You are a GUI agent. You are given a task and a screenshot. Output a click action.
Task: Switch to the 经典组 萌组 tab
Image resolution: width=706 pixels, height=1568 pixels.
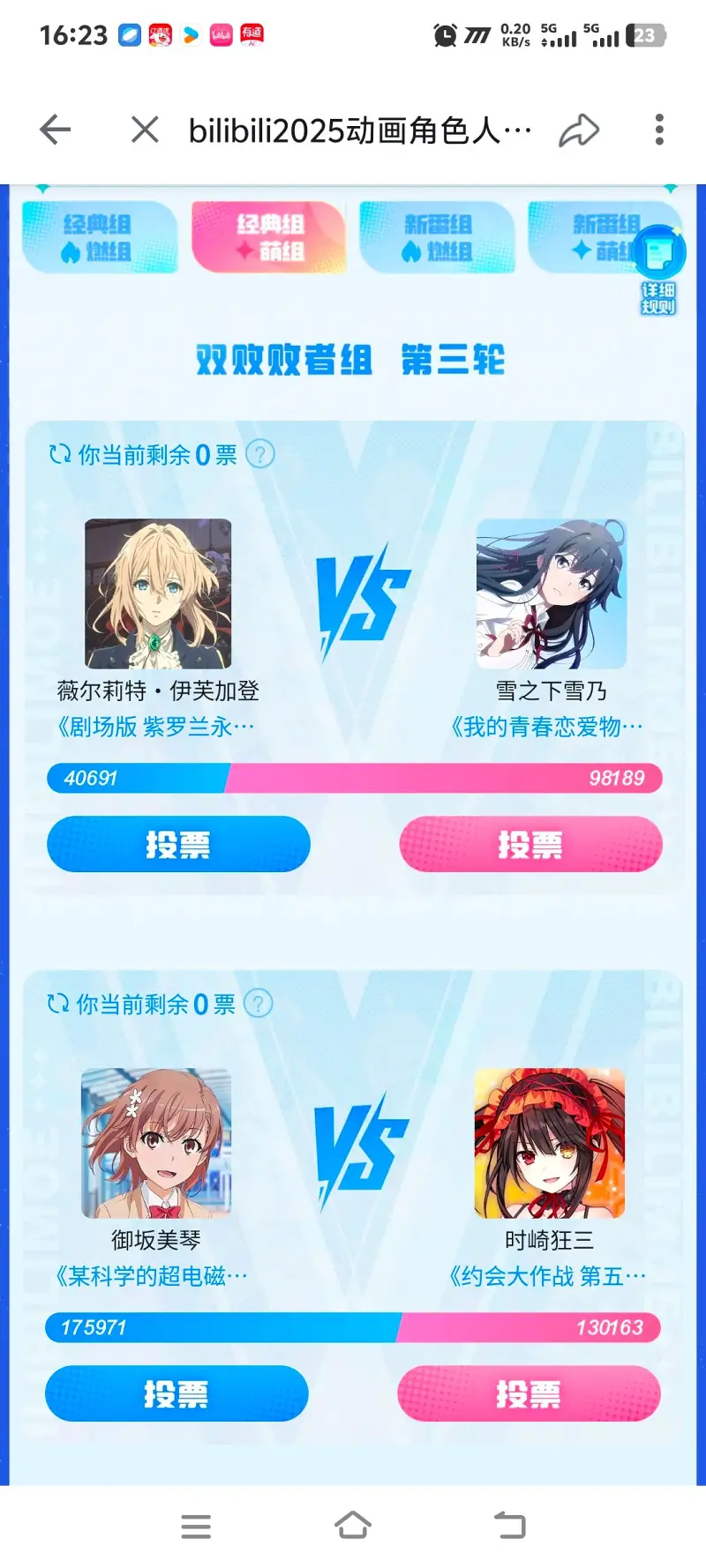268,237
